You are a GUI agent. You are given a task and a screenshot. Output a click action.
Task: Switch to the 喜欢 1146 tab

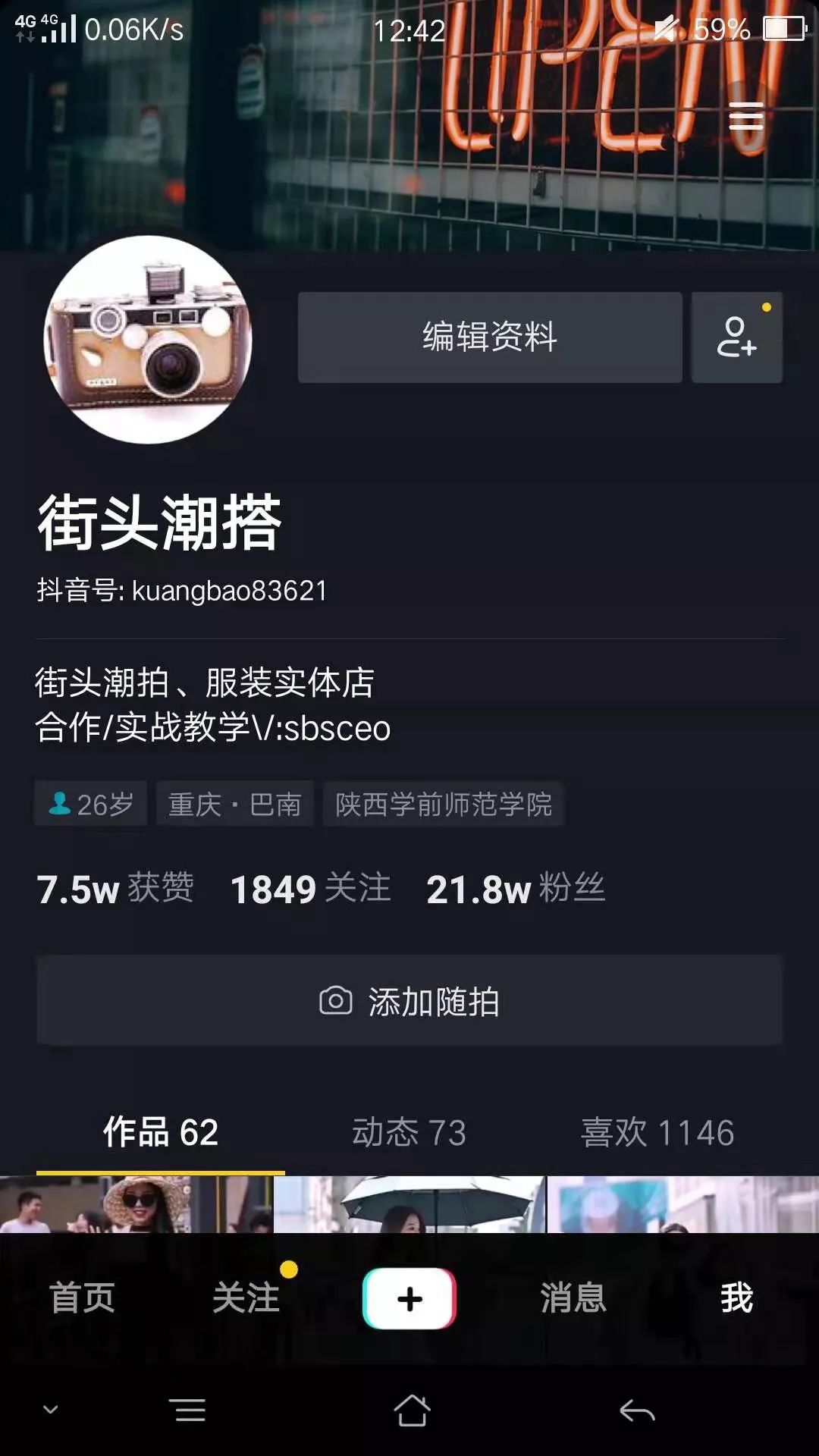click(657, 1132)
